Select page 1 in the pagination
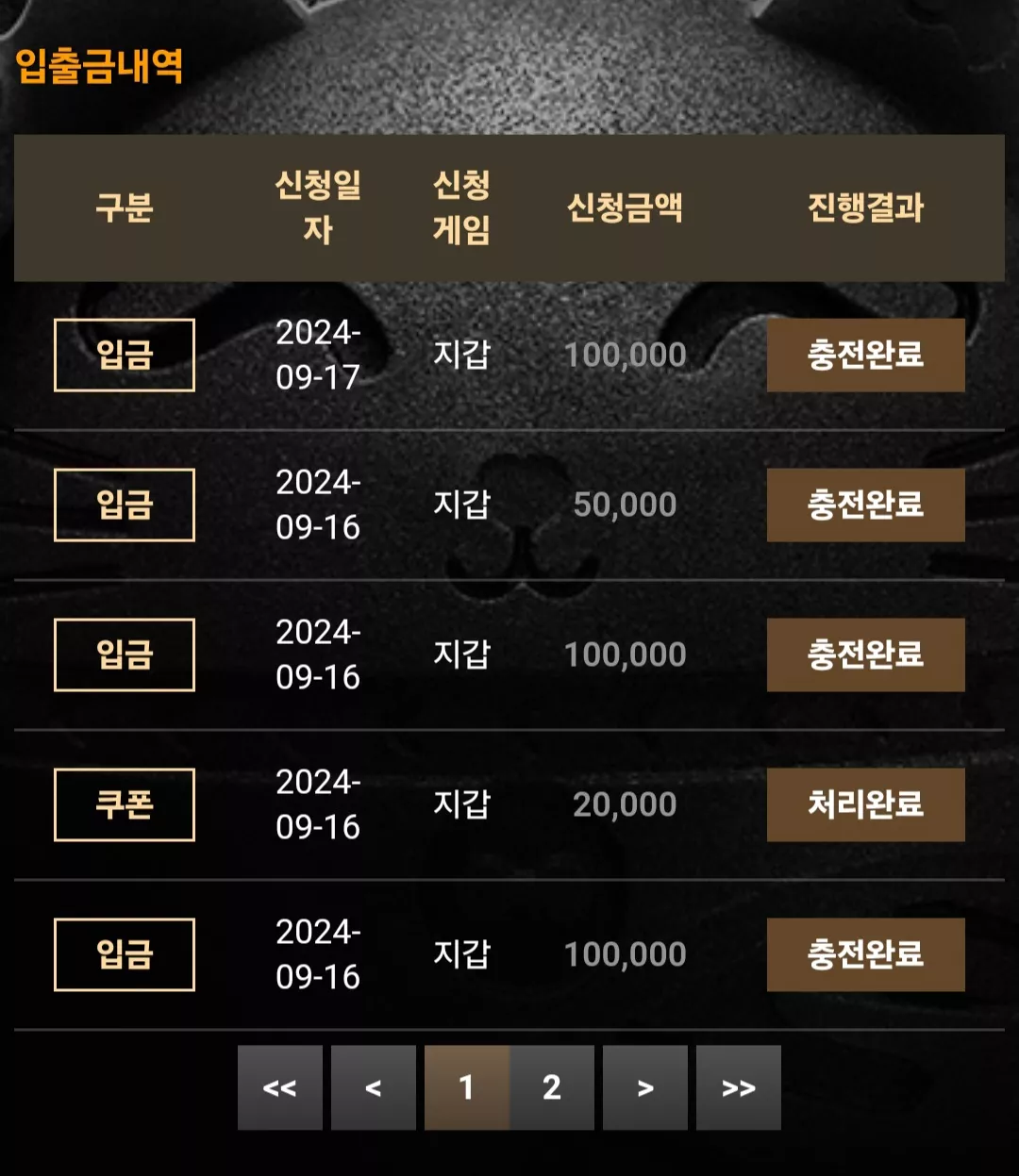This screenshot has width=1019, height=1176. (x=467, y=1087)
